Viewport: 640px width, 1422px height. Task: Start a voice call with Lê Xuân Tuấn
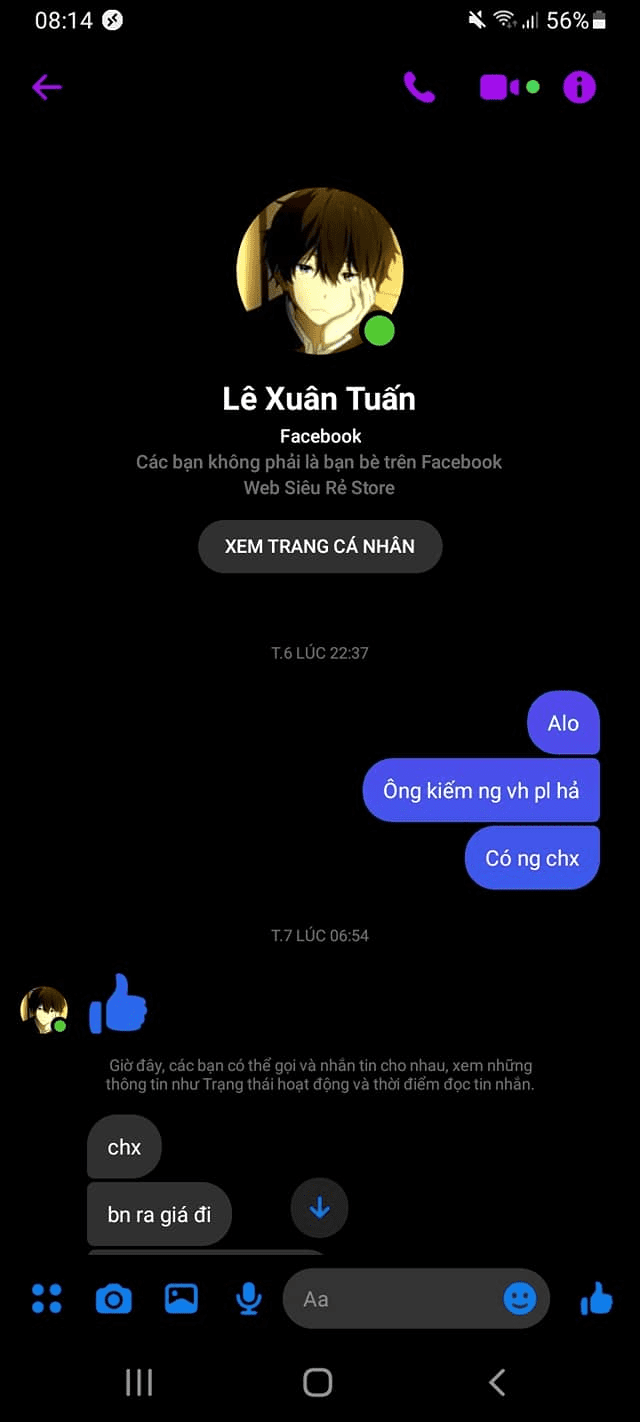click(x=419, y=87)
